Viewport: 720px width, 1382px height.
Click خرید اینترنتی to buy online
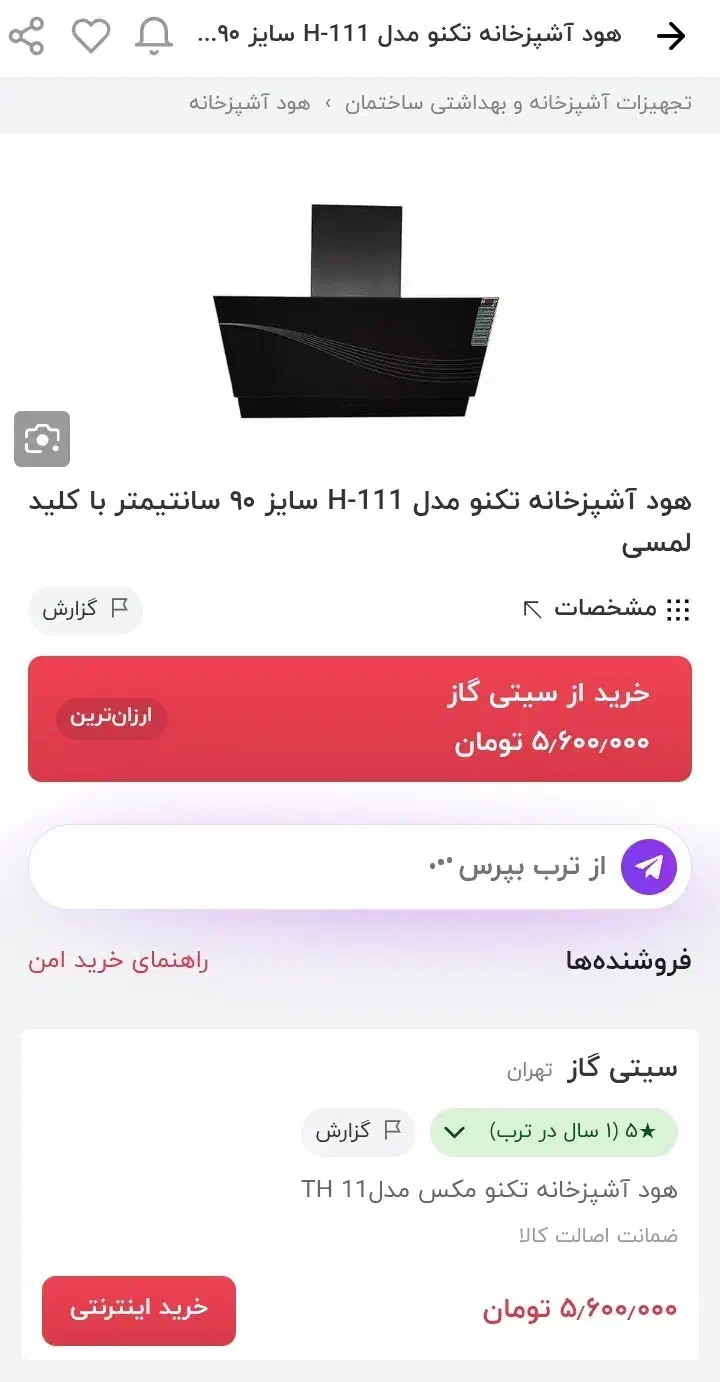pyautogui.click(x=138, y=1311)
